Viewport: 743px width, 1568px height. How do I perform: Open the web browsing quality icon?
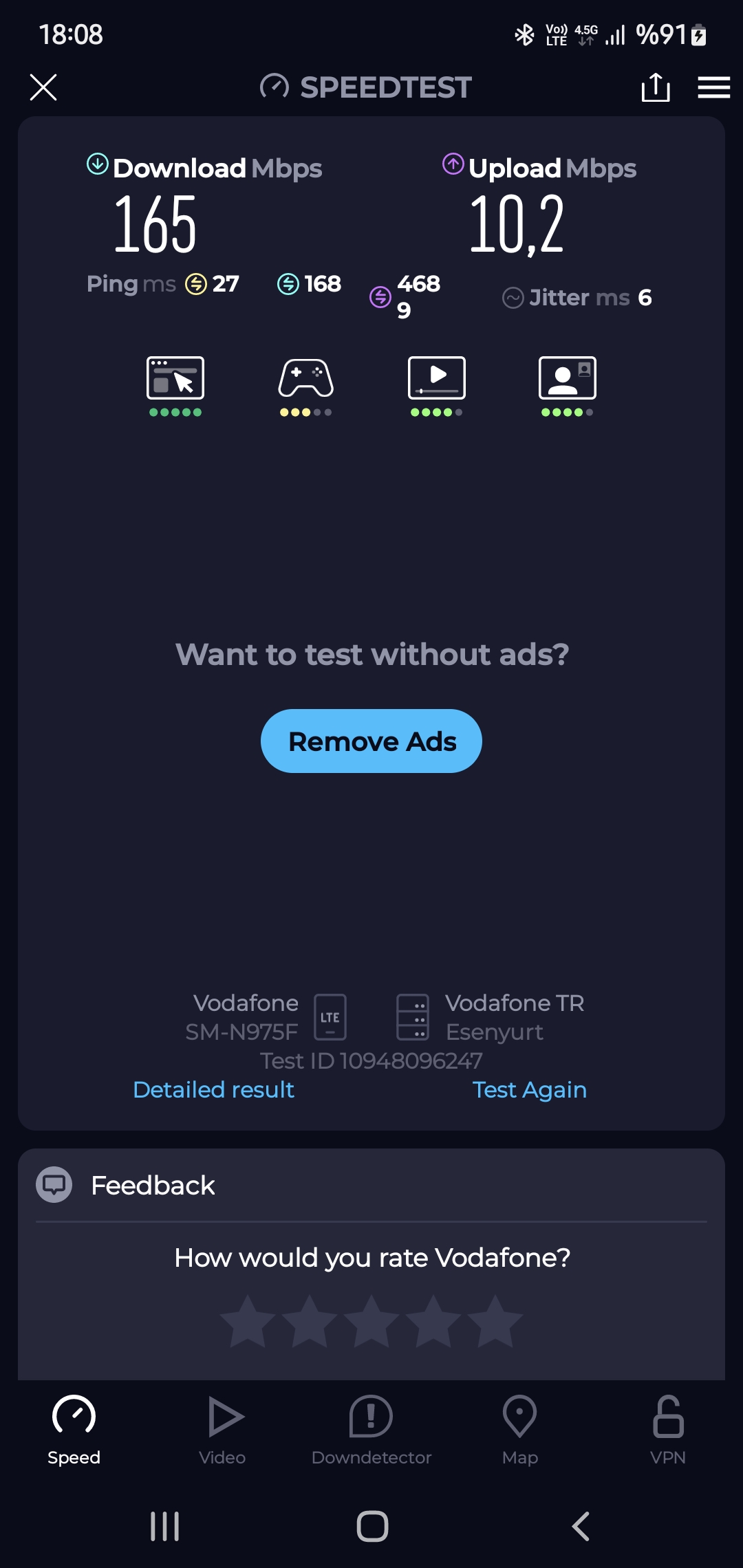[x=175, y=378]
